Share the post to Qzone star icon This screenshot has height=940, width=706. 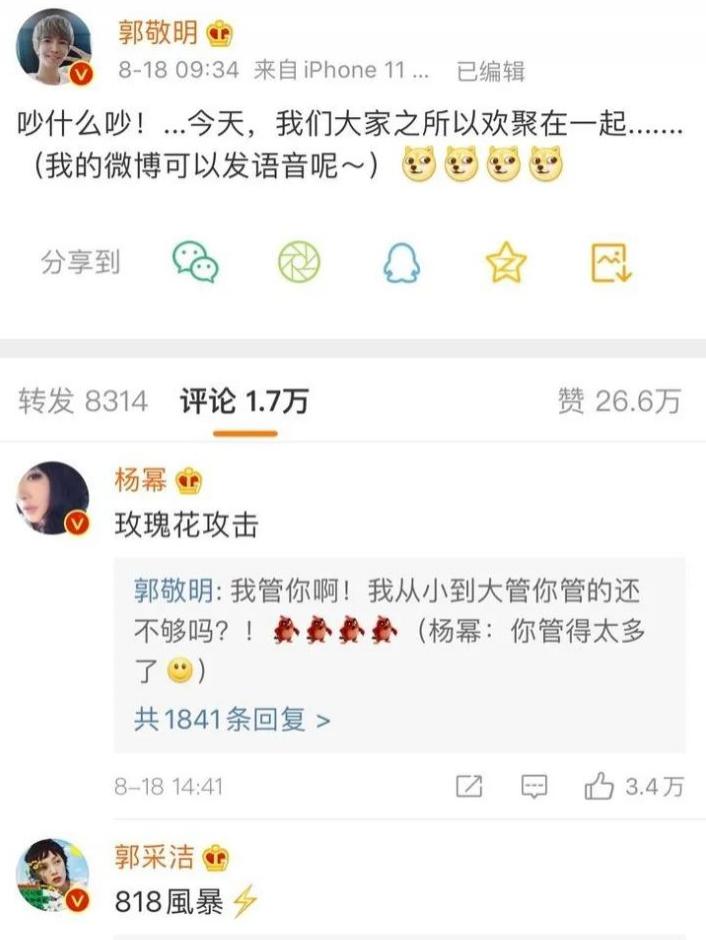506,262
